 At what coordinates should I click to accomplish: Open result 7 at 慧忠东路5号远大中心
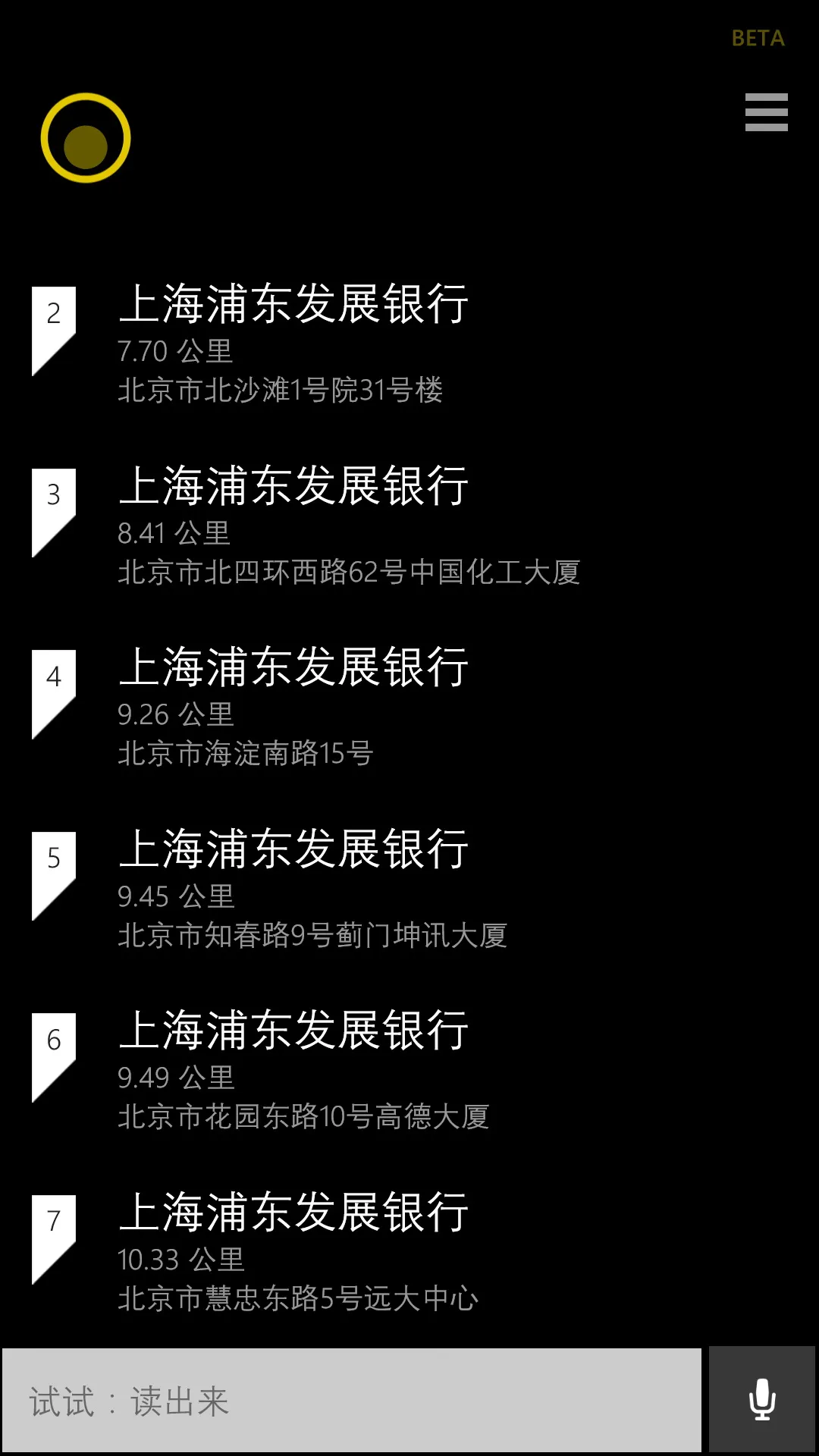pos(293,1251)
